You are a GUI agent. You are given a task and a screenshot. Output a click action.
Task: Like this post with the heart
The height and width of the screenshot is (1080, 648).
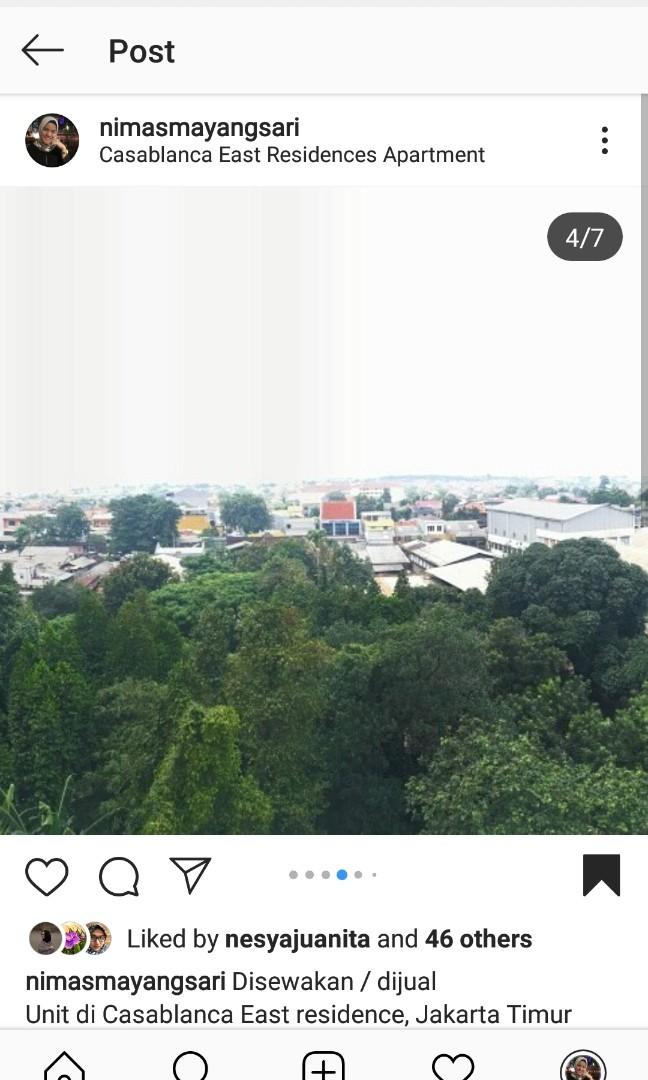click(x=47, y=876)
